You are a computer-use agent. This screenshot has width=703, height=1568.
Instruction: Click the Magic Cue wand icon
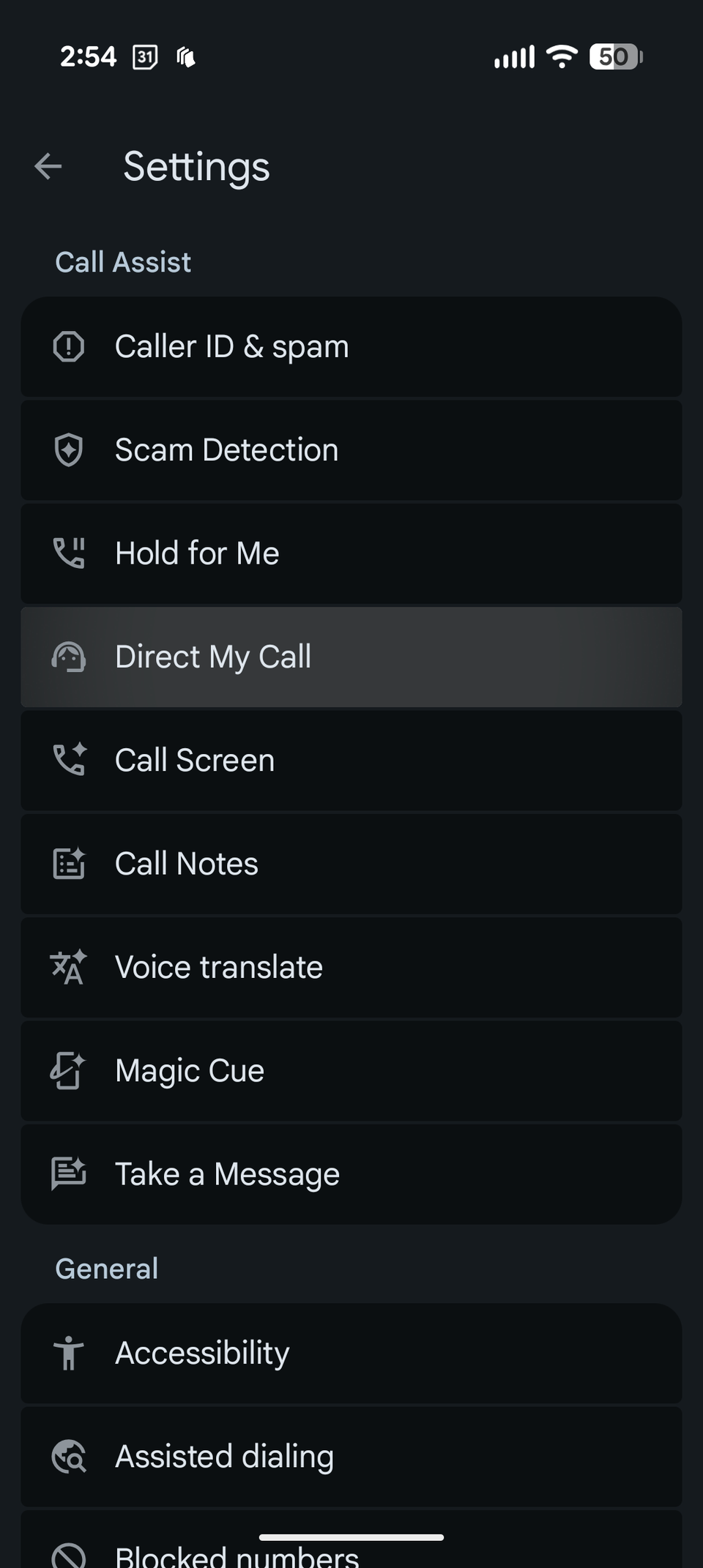pos(68,1070)
